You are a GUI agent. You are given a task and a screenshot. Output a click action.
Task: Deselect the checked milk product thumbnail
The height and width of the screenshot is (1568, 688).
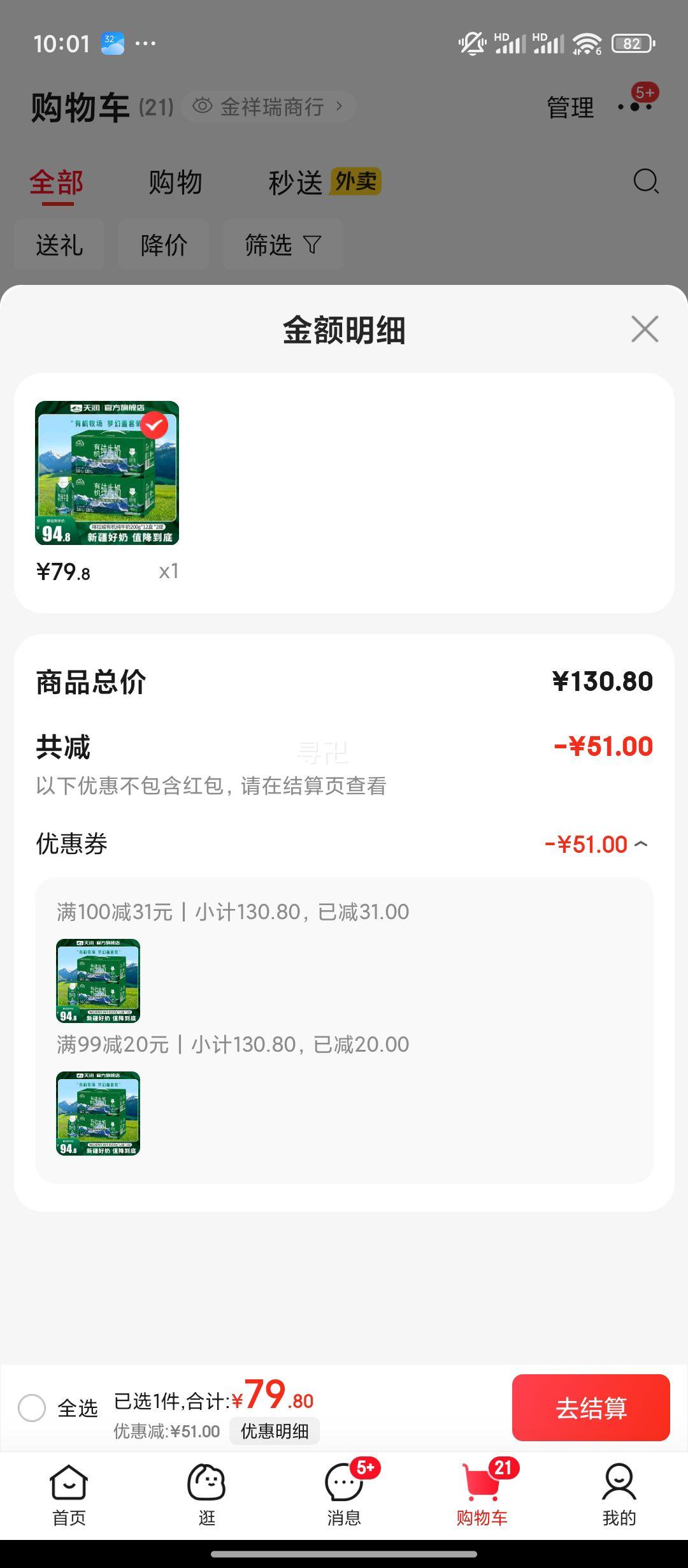tap(153, 425)
